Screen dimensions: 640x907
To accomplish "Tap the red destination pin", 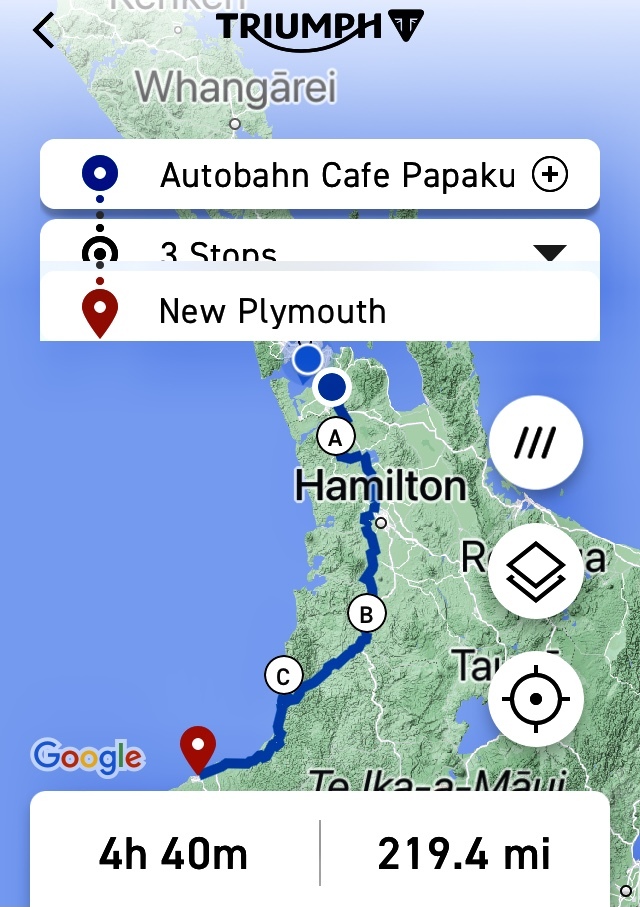I will [198, 750].
